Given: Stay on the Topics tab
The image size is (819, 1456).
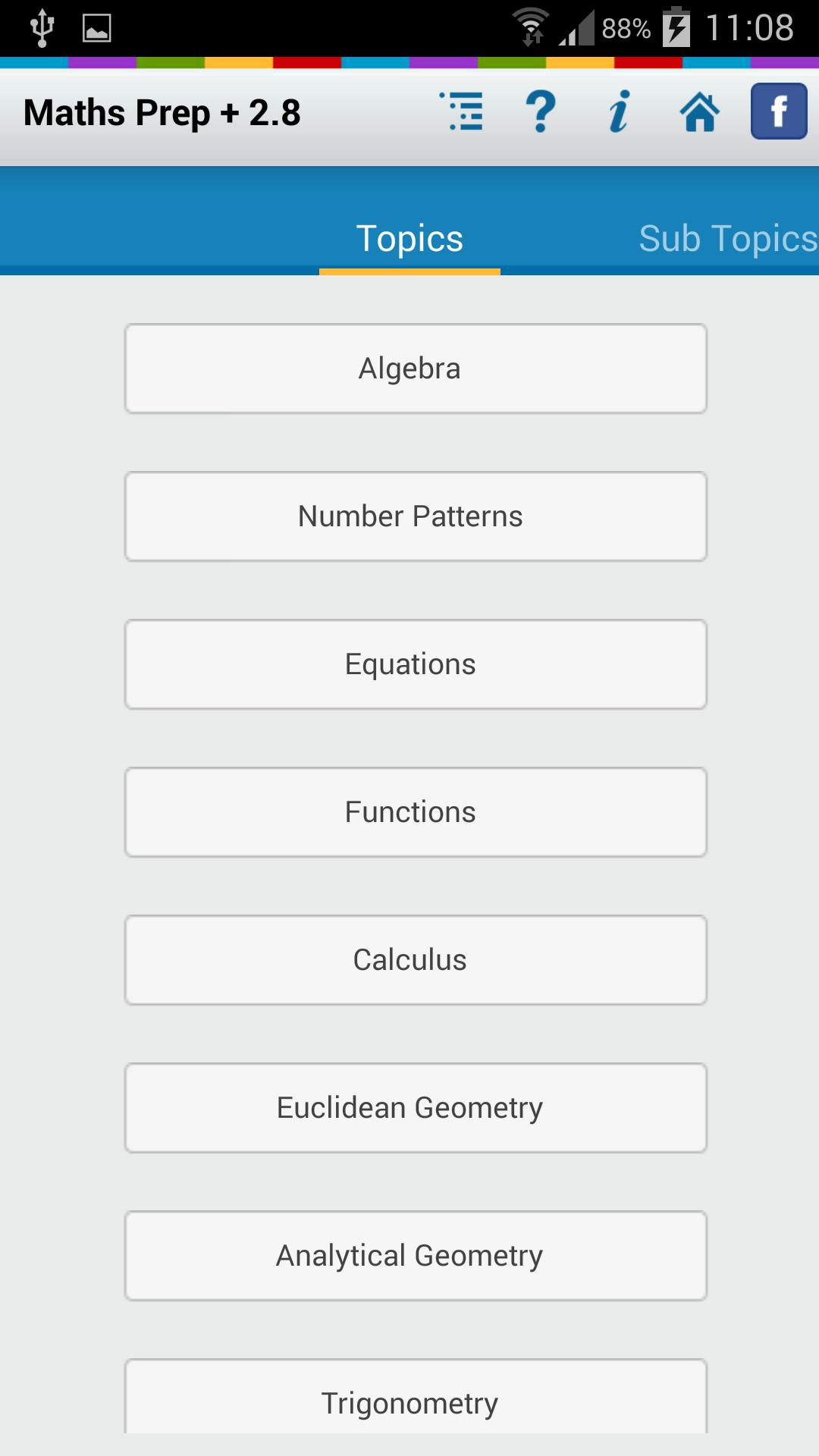Looking at the screenshot, I should point(410,237).
